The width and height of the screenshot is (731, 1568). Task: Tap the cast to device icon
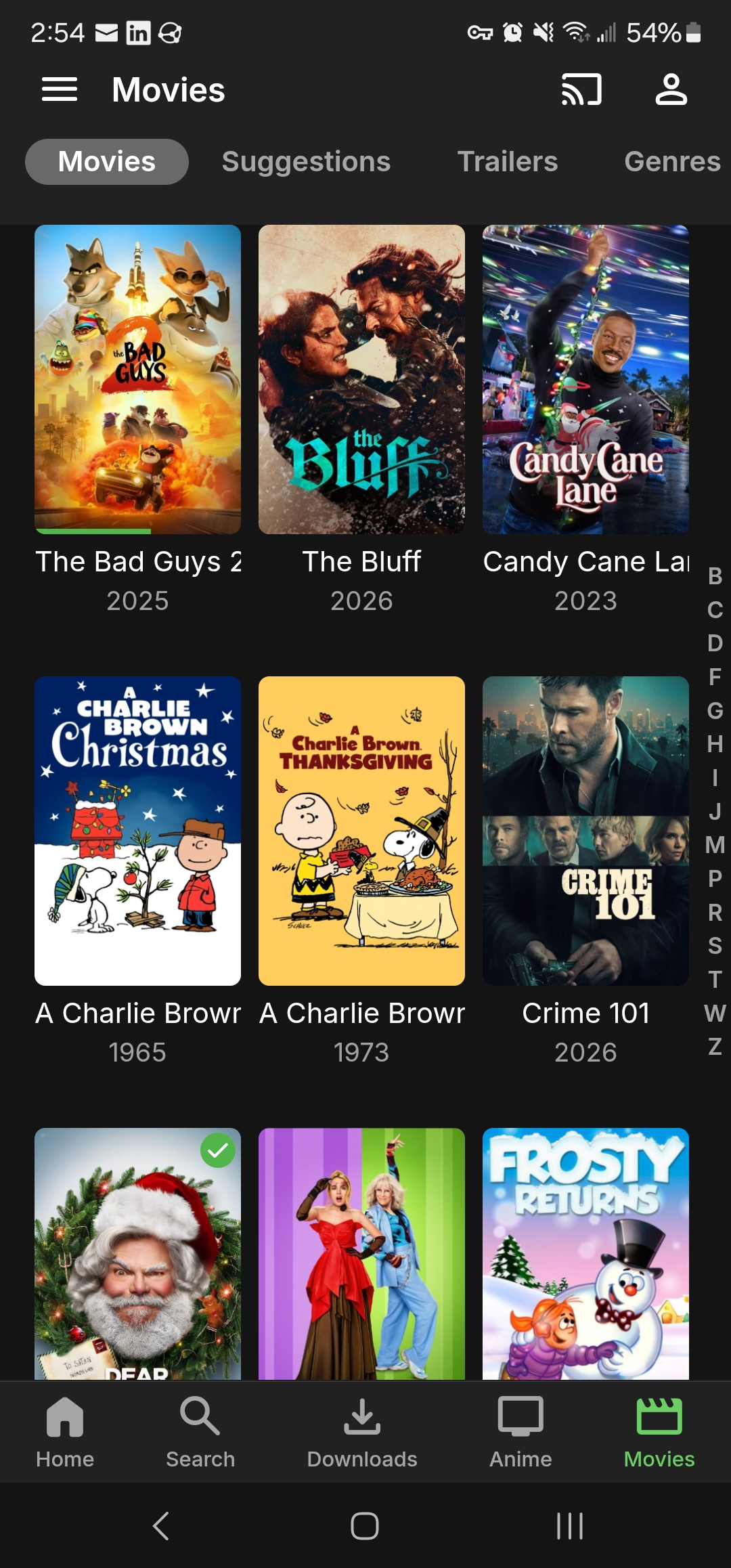click(581, 89)
